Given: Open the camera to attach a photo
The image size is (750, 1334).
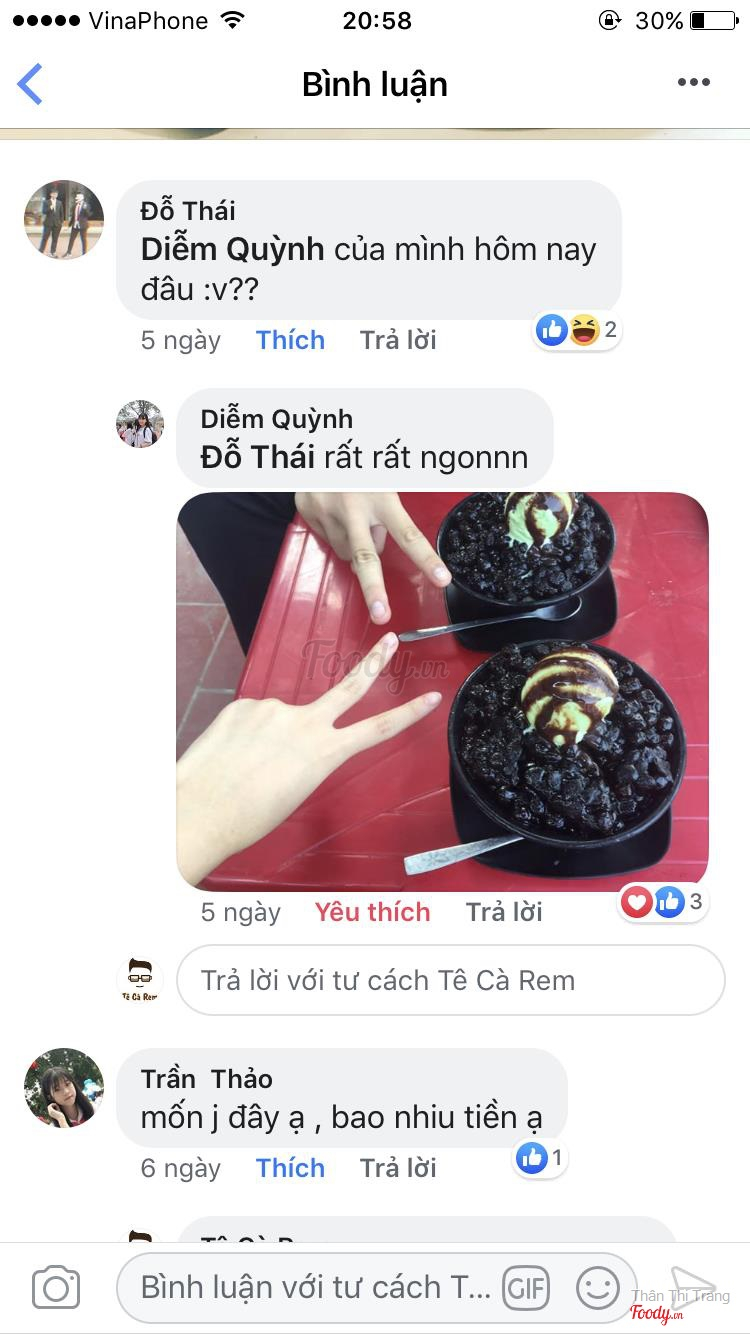Looking at the screenshot, I should tap(56, 1288).
